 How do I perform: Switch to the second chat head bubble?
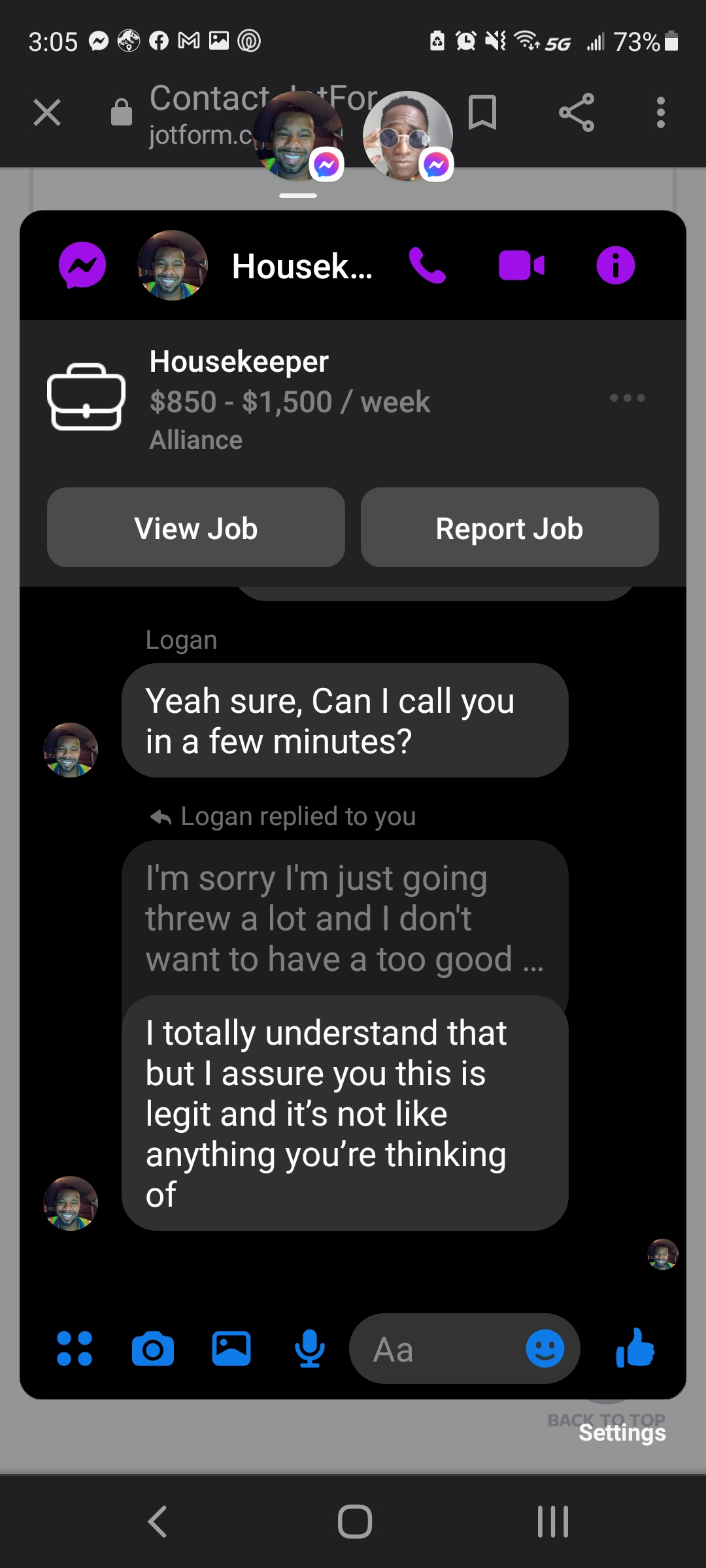[408, 136]
